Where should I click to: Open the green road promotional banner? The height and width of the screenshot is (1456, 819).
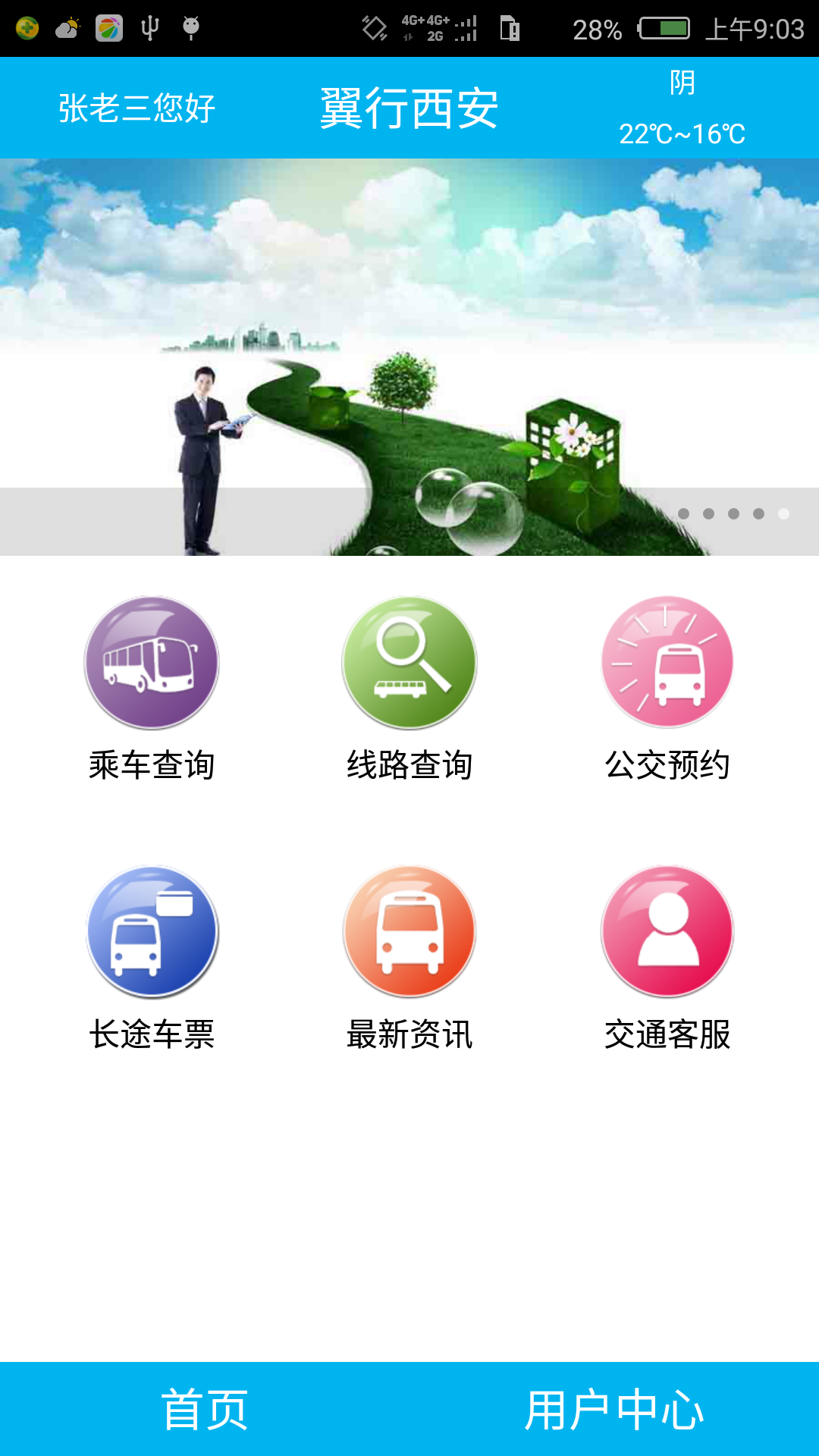(409, 356)
